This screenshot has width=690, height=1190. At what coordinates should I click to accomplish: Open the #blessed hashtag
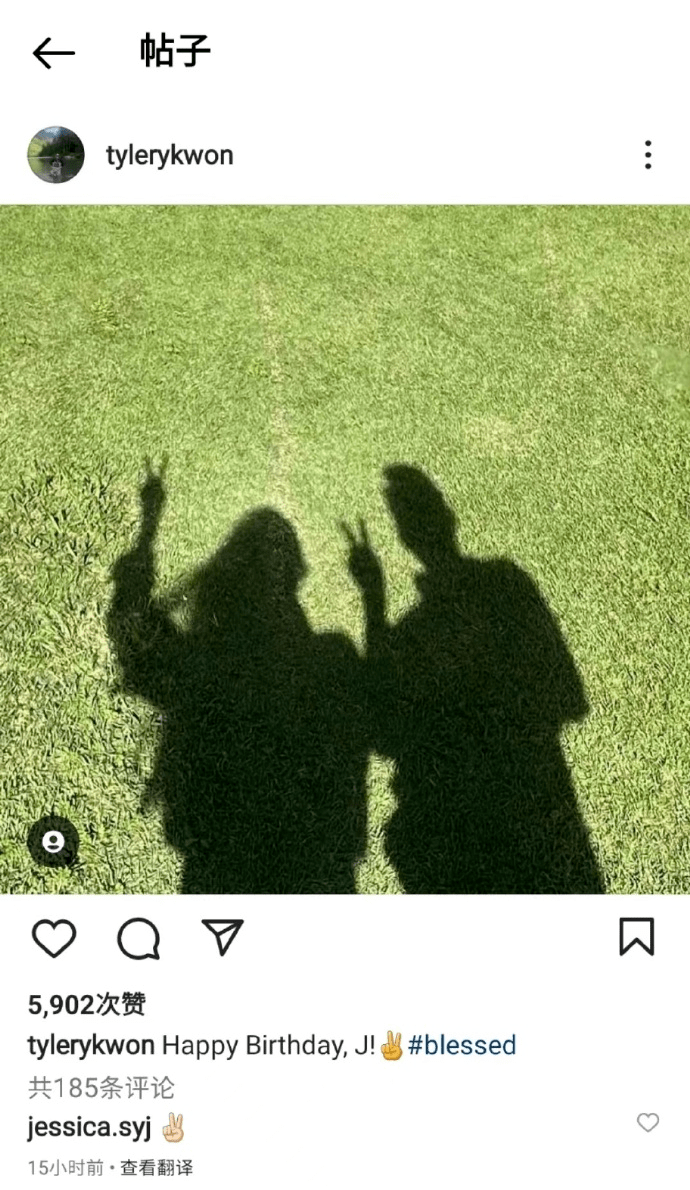462,1046
